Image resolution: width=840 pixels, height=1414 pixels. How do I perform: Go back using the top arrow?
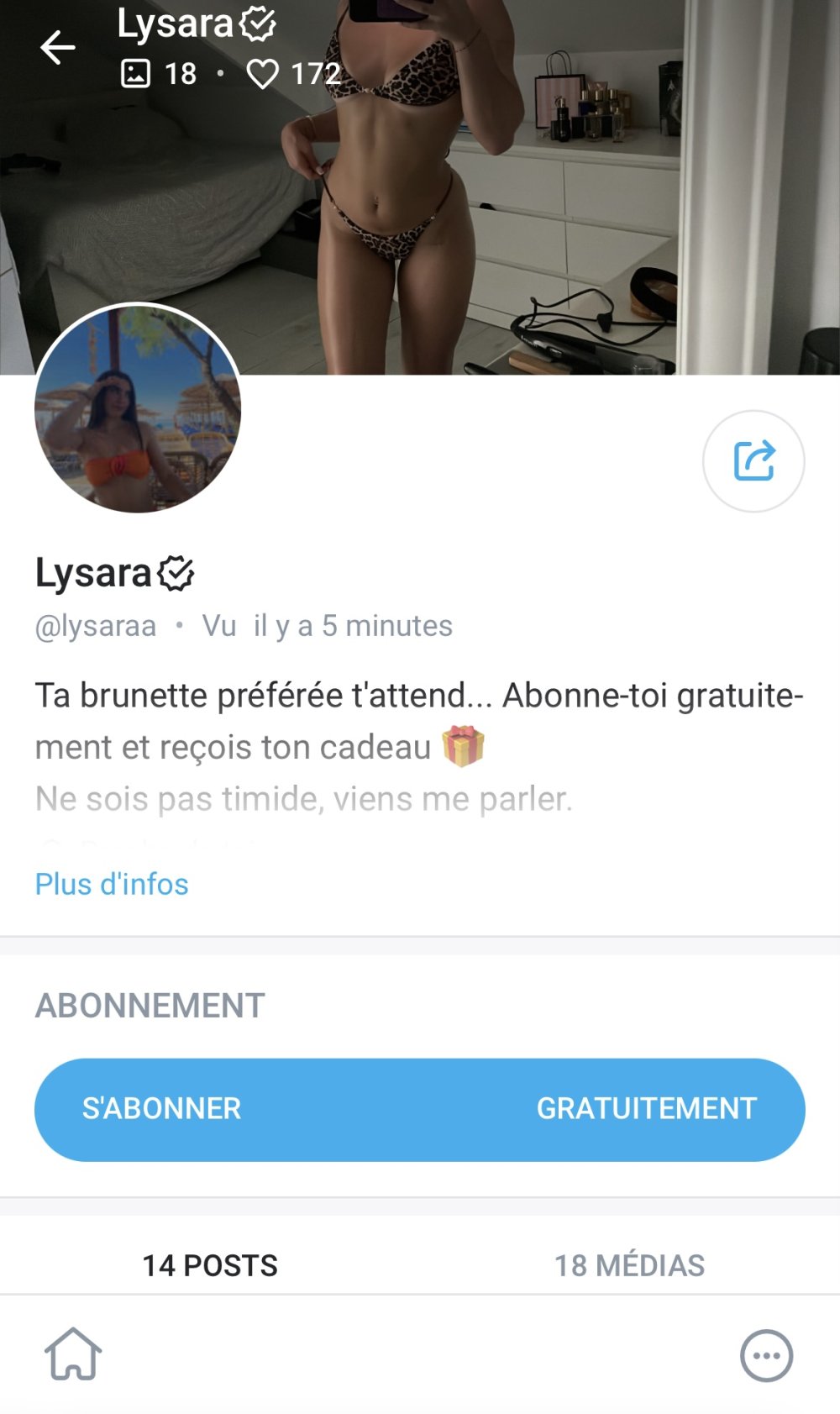point(58,48)
